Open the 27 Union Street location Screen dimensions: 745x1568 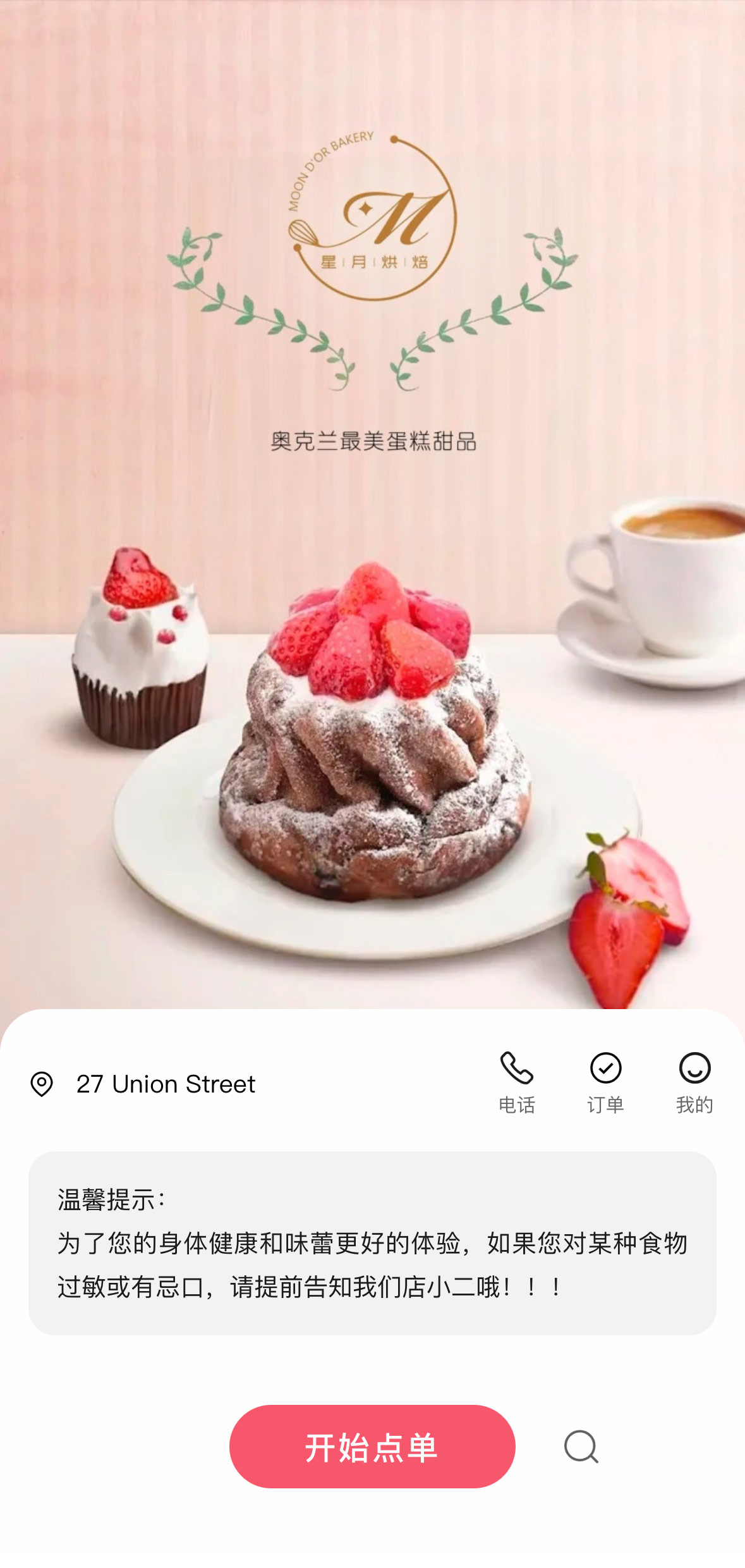(143, 1084)
